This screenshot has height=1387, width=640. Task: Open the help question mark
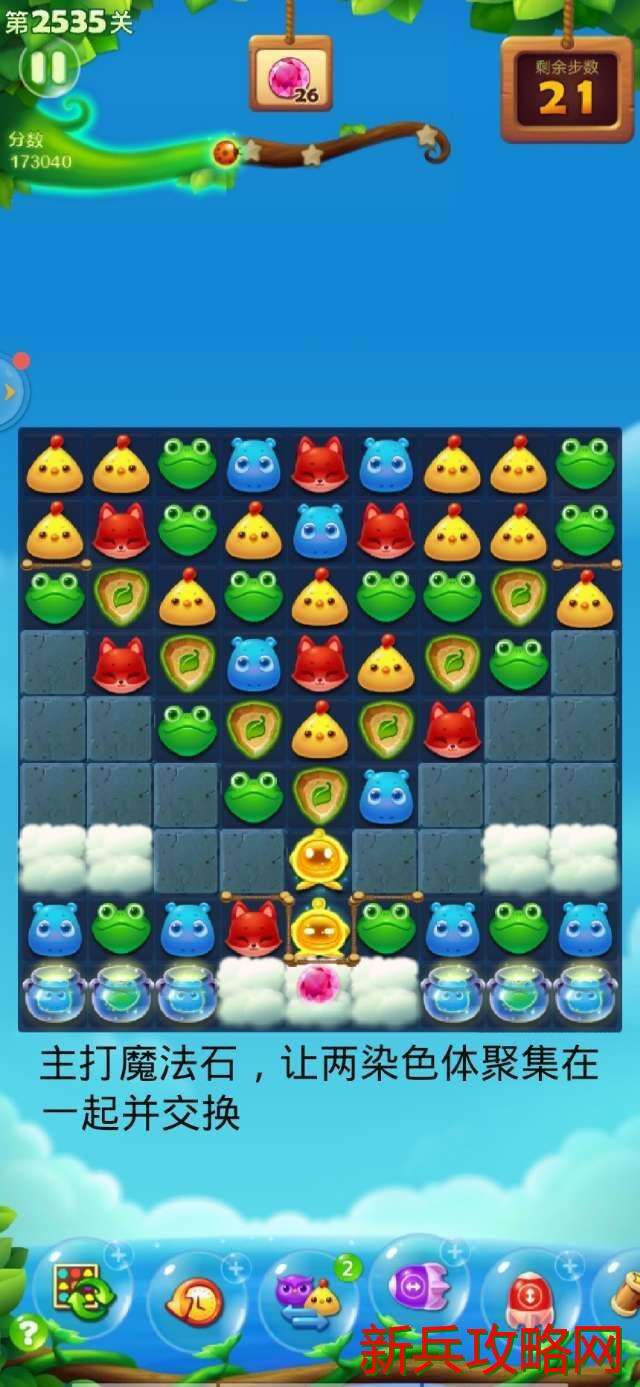(x=29, y=1331)
